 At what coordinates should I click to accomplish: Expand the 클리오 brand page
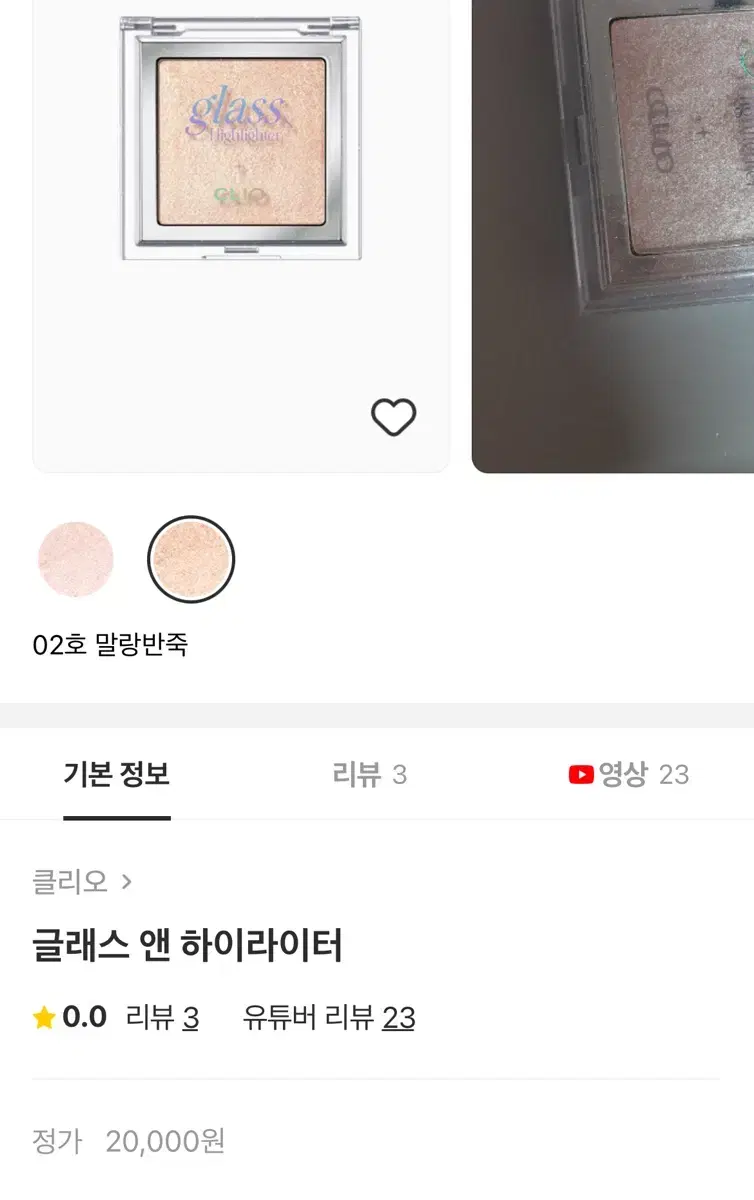point(85,881)
